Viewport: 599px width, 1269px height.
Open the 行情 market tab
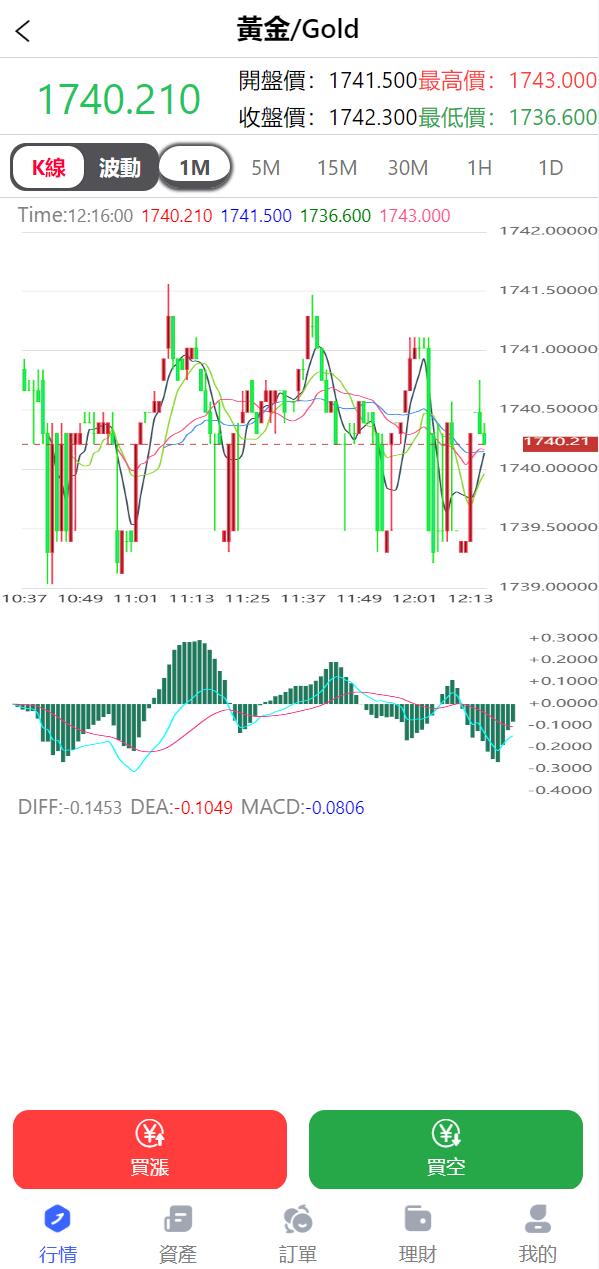click(x=58, y=1234)
